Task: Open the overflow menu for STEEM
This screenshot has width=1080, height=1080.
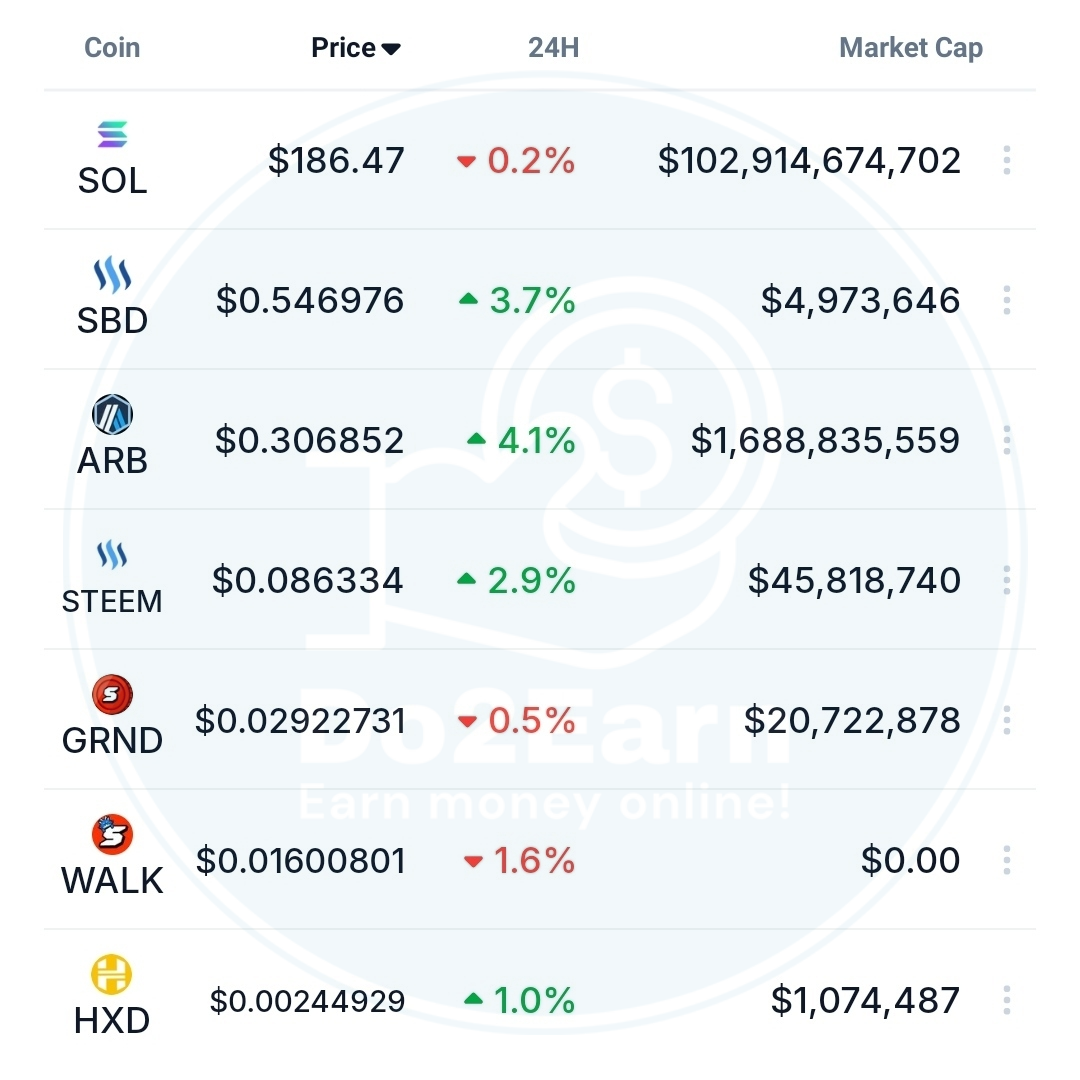Action: pyautogui.click(x=1007, y=580)
